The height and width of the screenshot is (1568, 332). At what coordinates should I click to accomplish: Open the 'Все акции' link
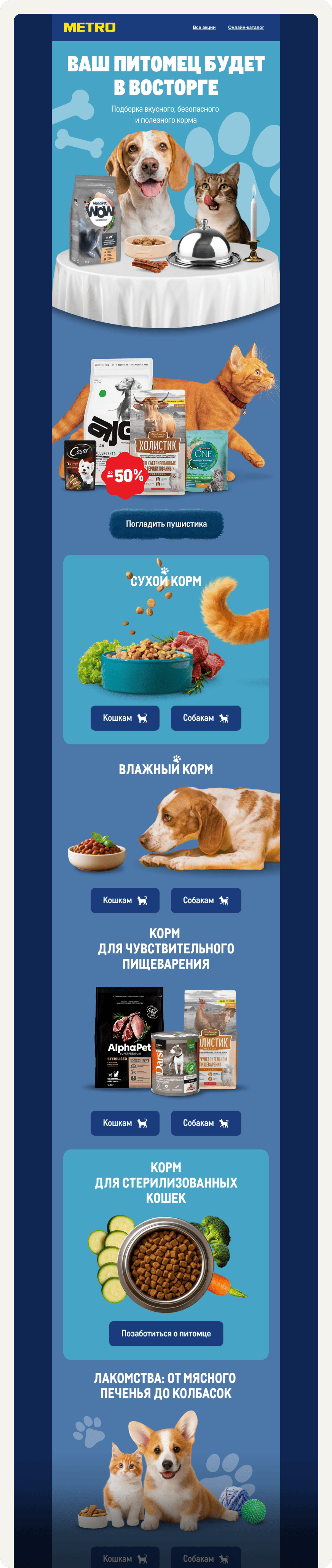point(204,27)
